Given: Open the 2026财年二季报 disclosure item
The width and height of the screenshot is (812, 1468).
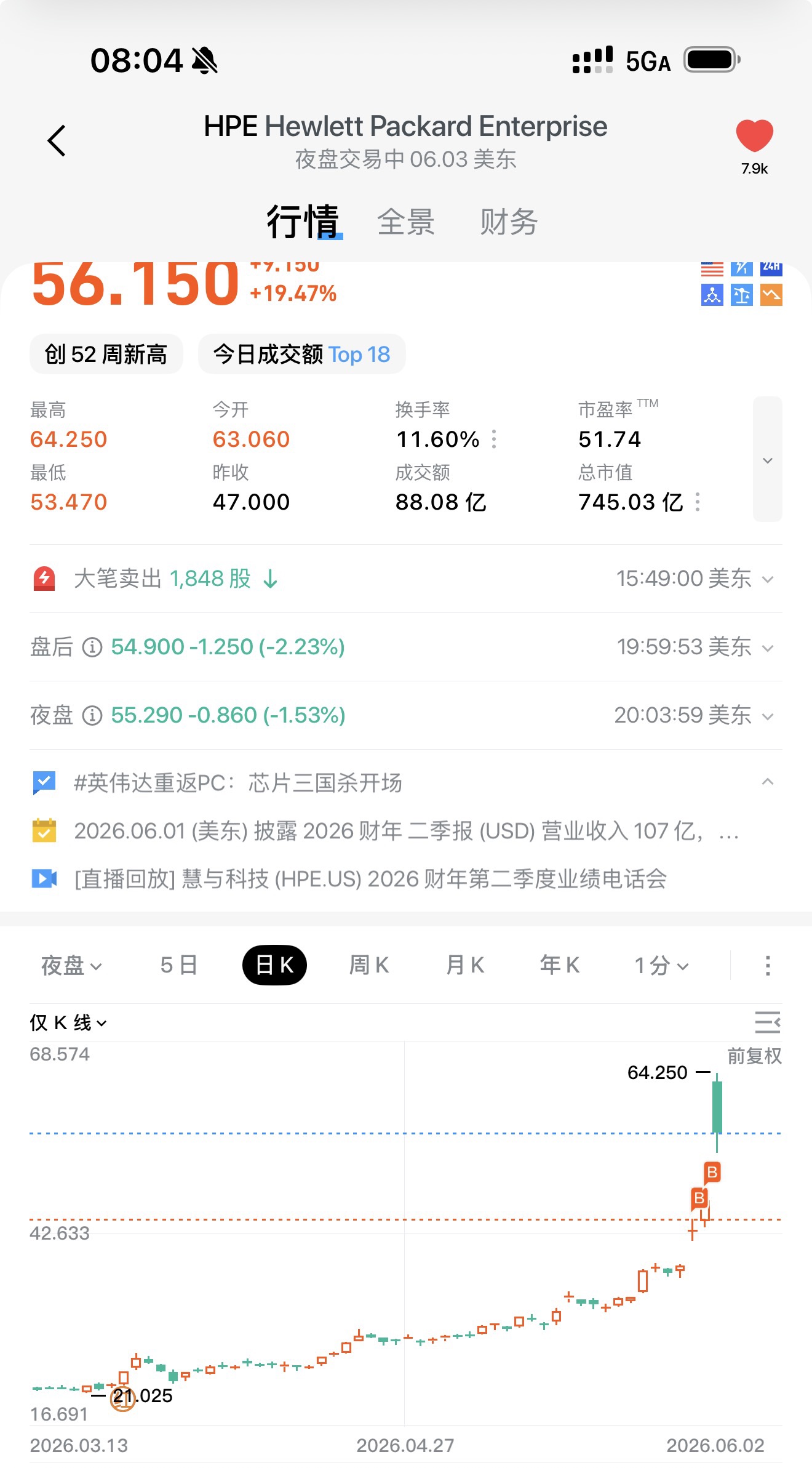Looking at the screenshot, I should pos(406,831).
